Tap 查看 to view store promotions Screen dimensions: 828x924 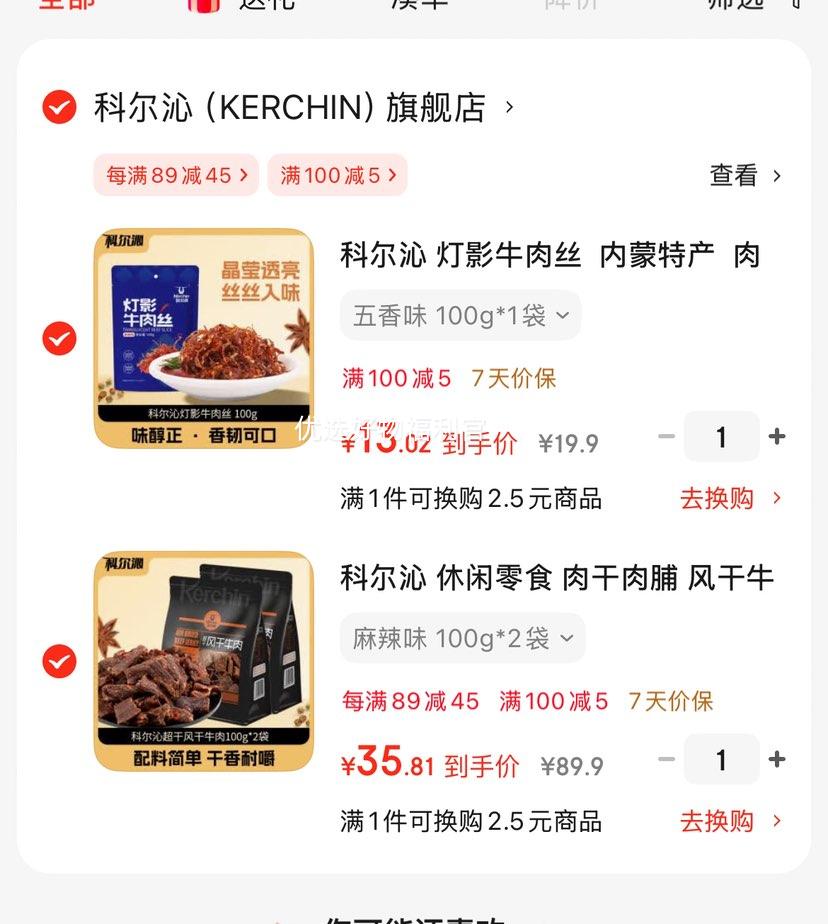click(x=745, y=176)
